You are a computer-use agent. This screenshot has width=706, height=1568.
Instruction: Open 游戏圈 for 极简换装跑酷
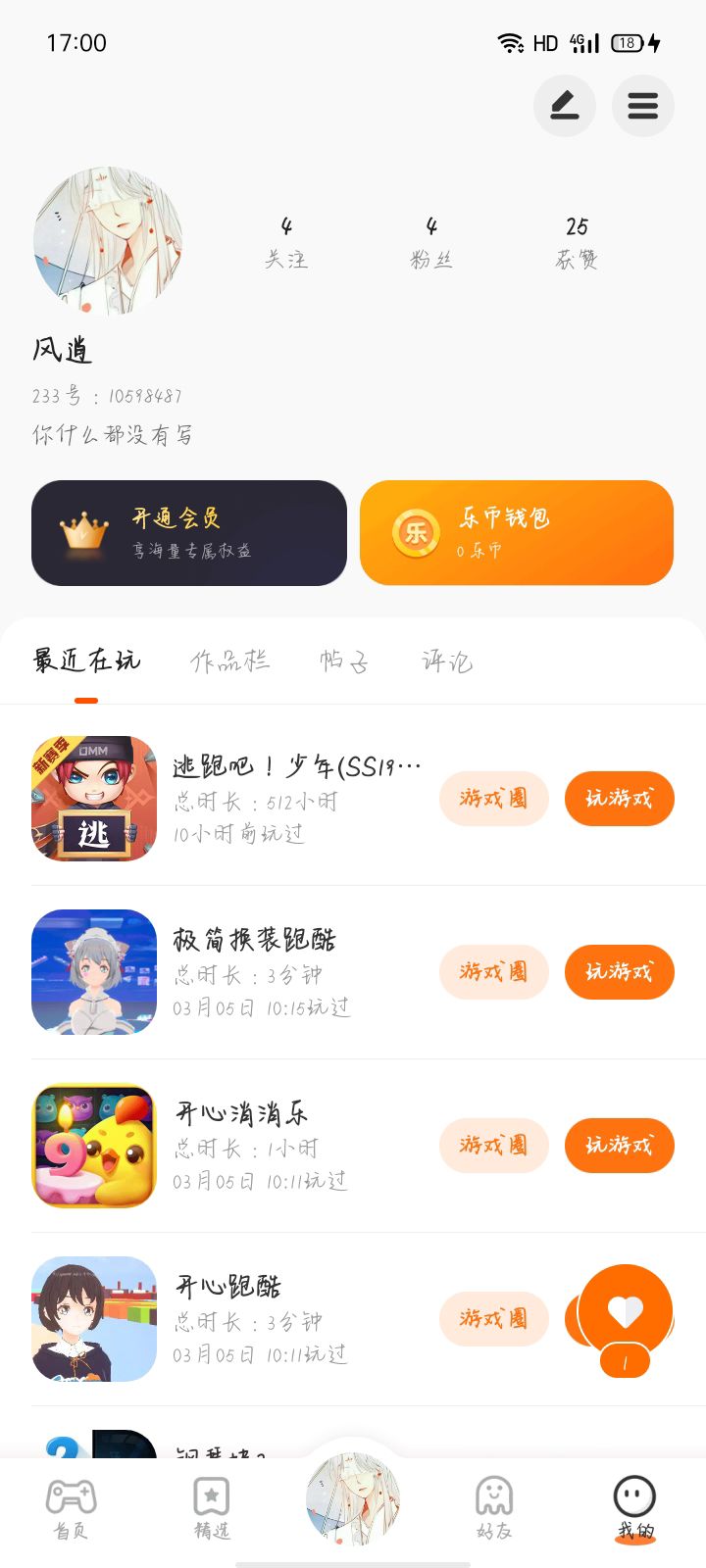point(493,972)
